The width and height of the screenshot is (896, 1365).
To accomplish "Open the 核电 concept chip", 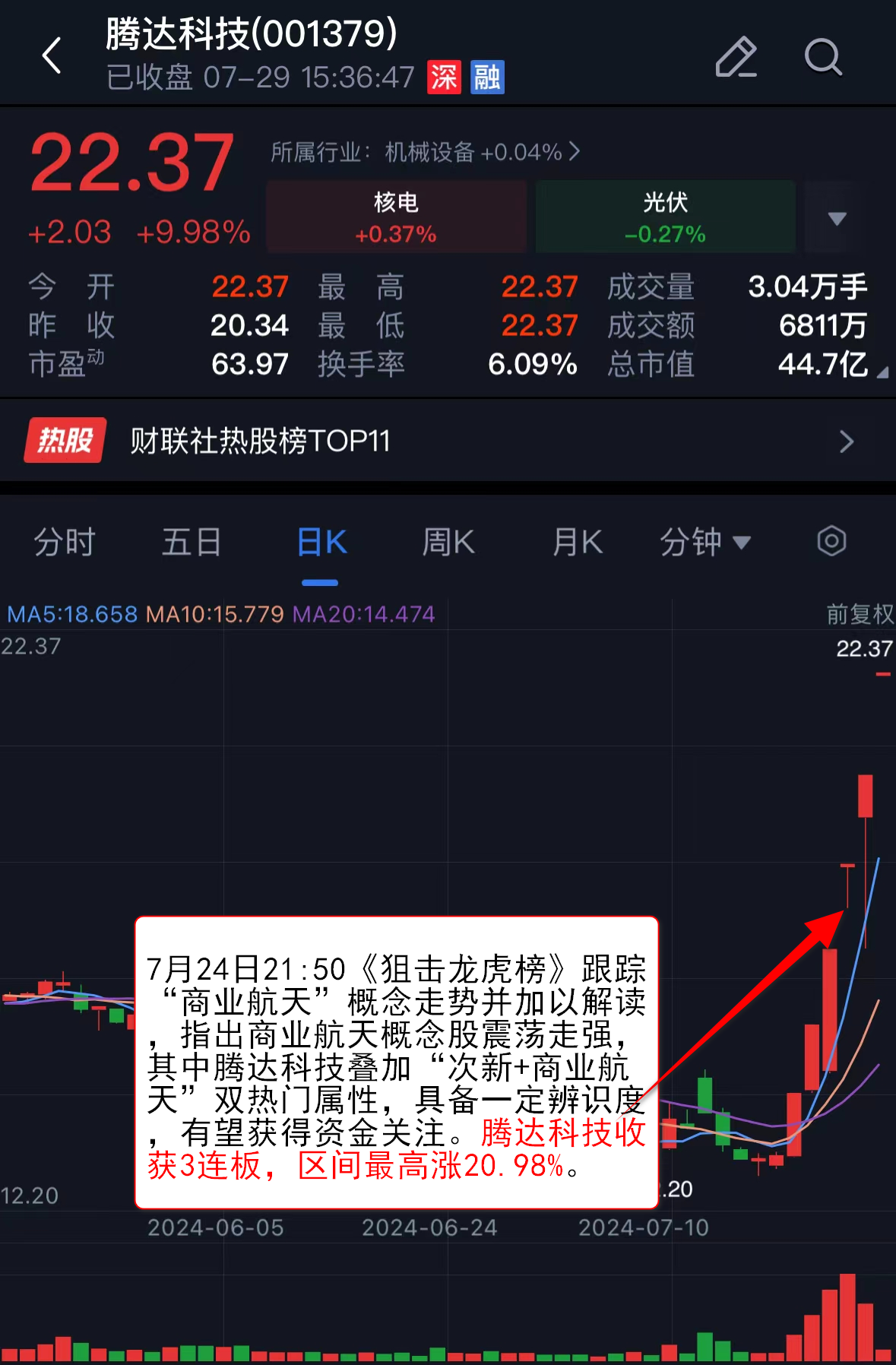I will tap(396, 217).
